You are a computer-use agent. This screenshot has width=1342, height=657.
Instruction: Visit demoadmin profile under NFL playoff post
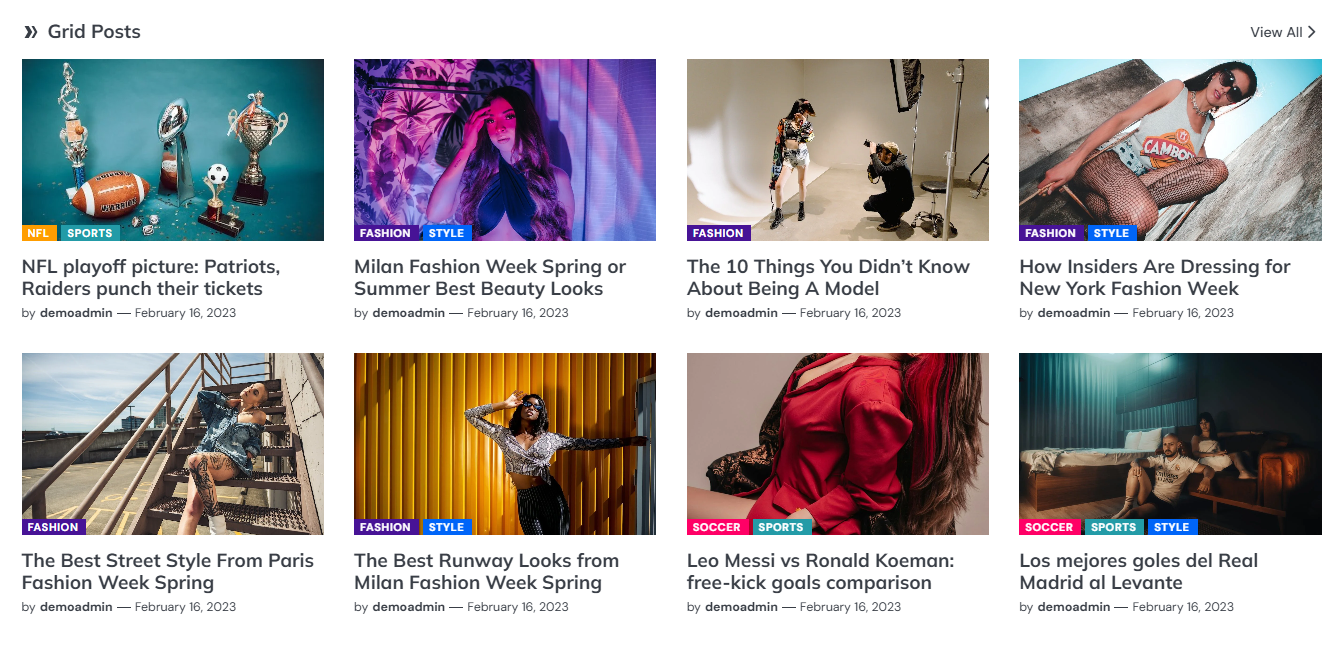click(74, 313)
